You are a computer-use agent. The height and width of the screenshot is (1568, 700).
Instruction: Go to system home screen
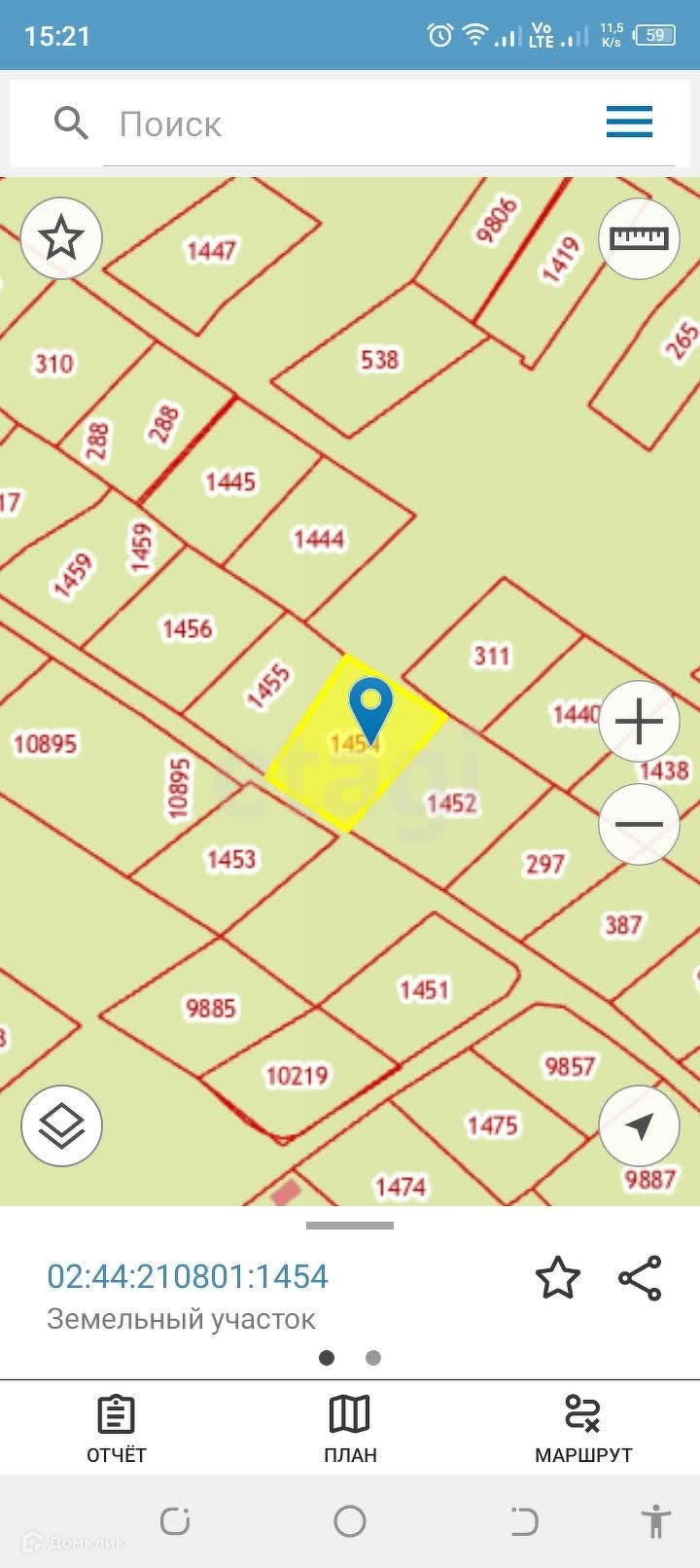coord(350,1521)
